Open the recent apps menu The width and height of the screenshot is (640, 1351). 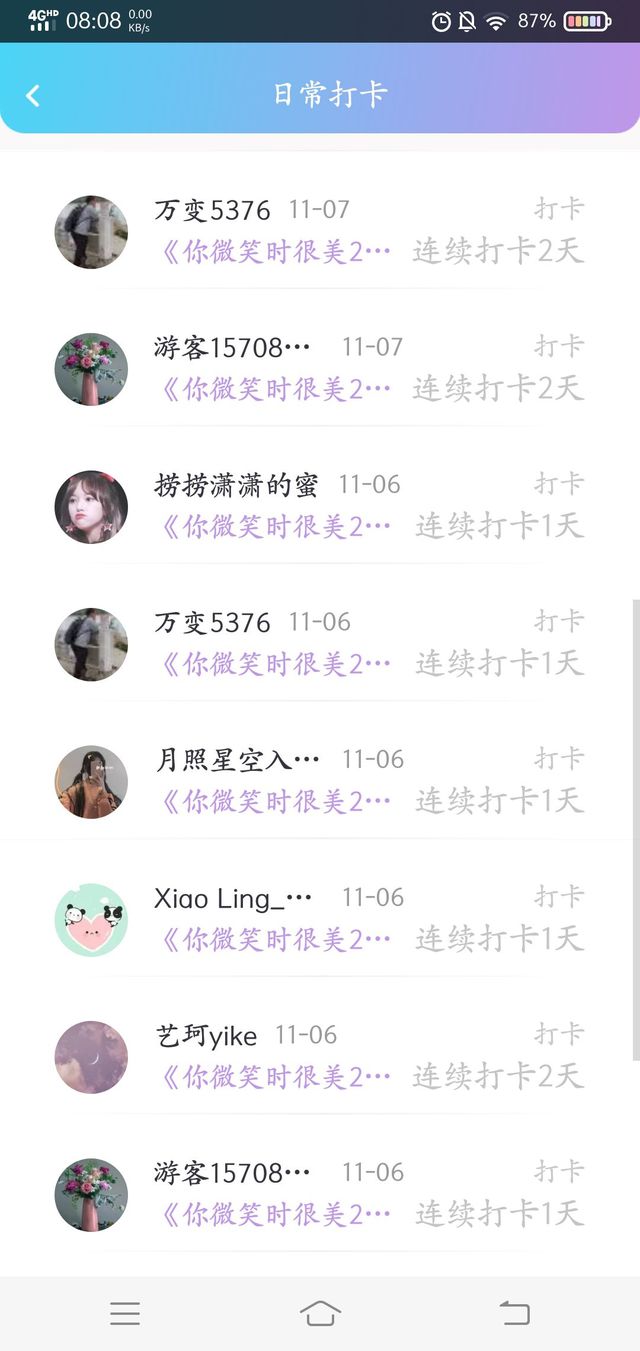[125, 1313]
